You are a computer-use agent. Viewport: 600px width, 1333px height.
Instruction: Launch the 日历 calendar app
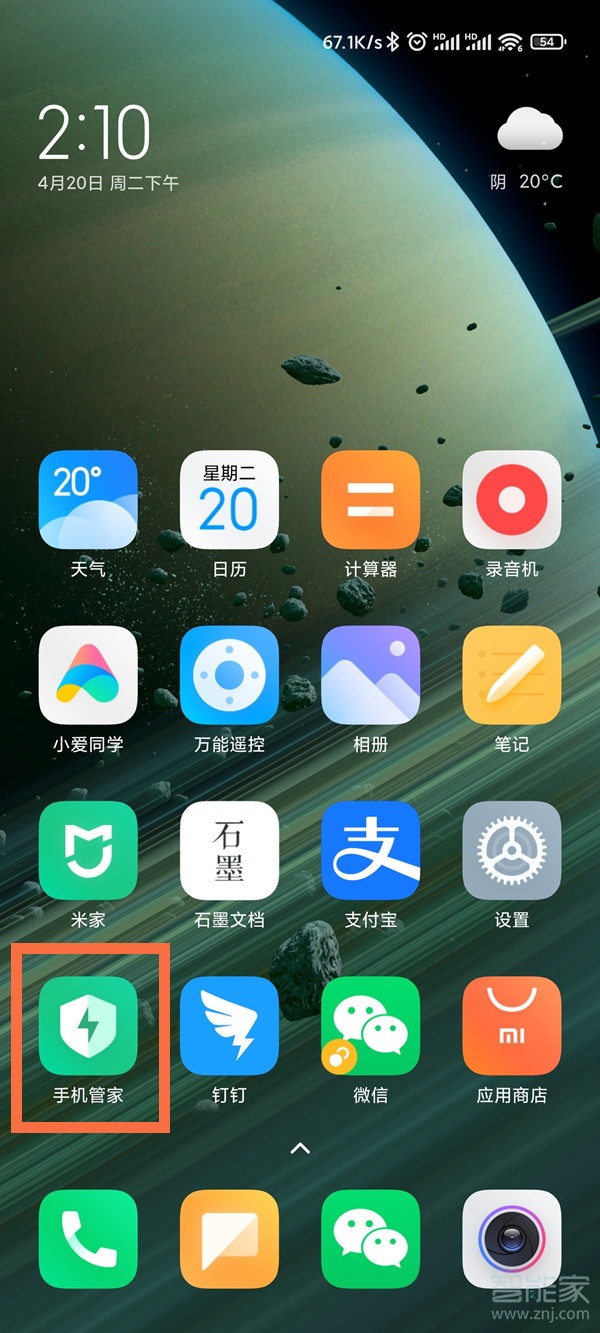(229, 500)
